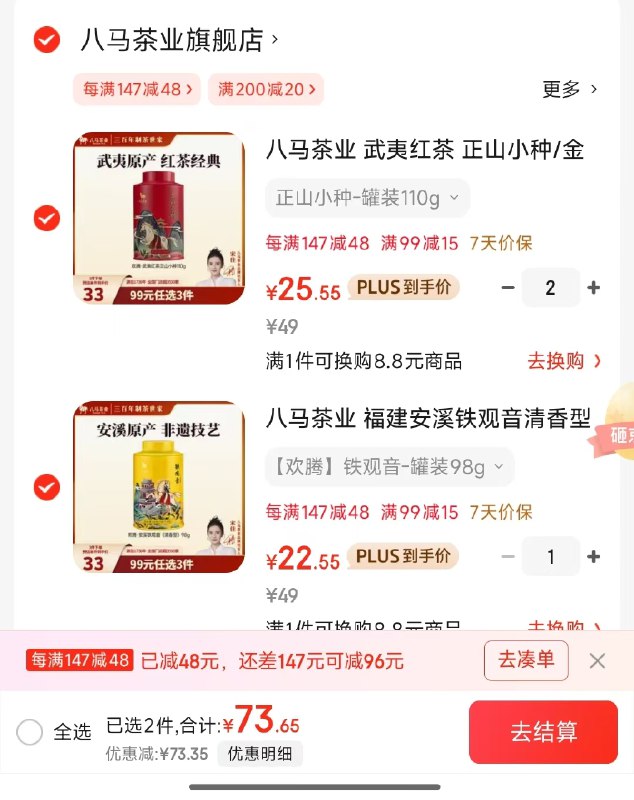The width and height of the screenshot is (634, 800).
Task: Proceed to checkout with 去结算
Action: point(543,732)
